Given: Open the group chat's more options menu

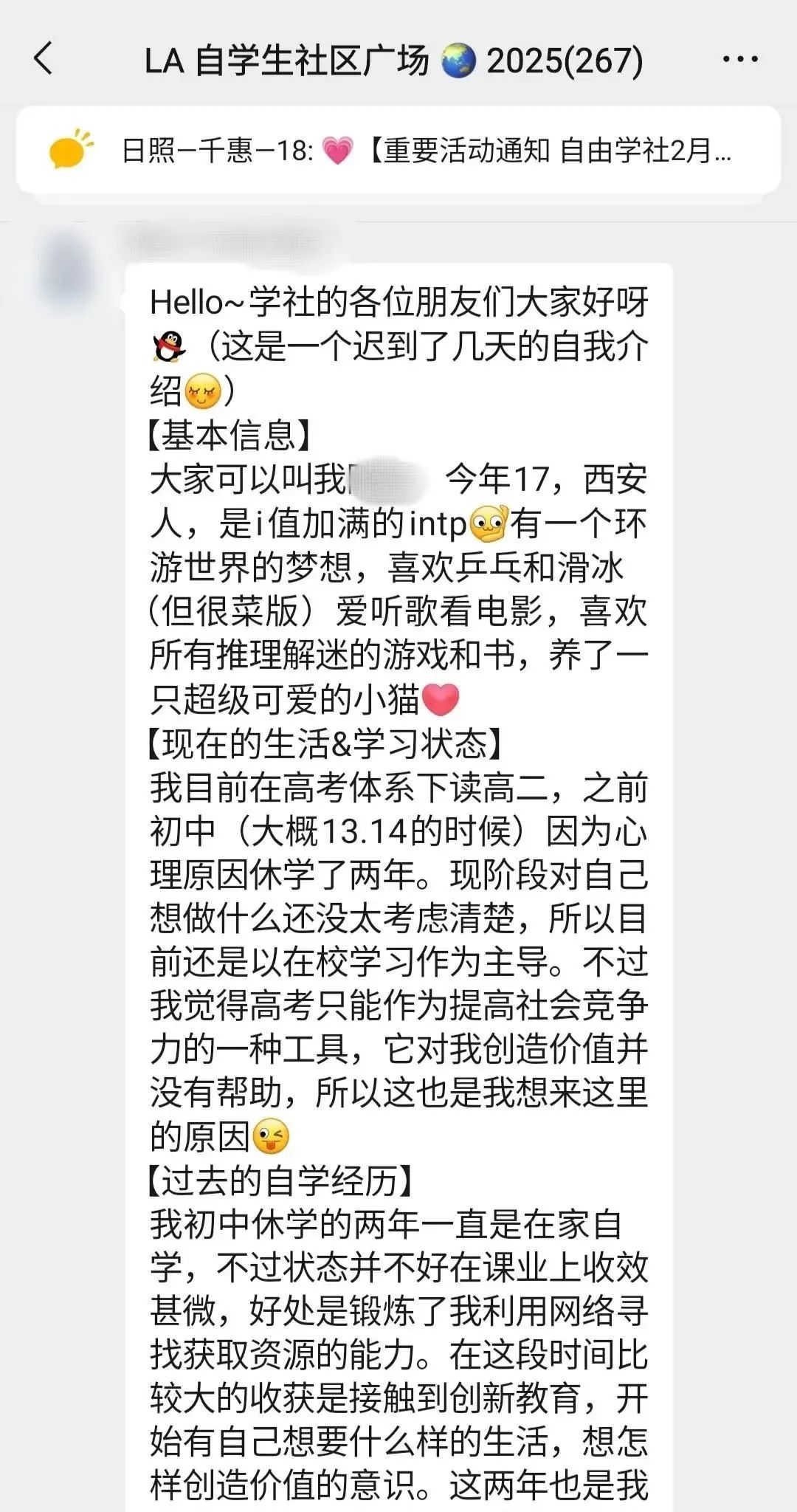Looking at the screenshot, I should (739, 59).
